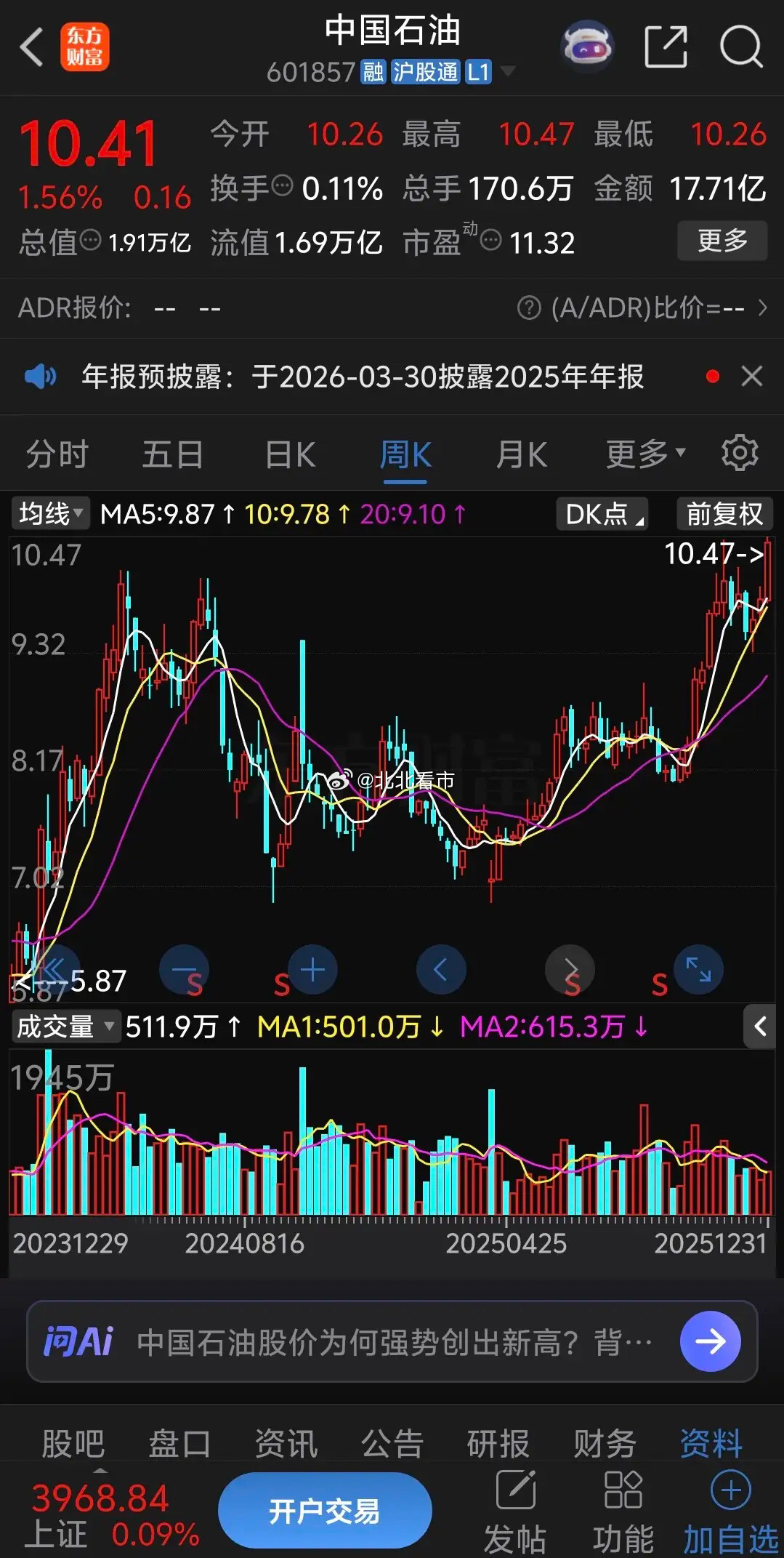Open the search magnifier icon

pos(742,46)
